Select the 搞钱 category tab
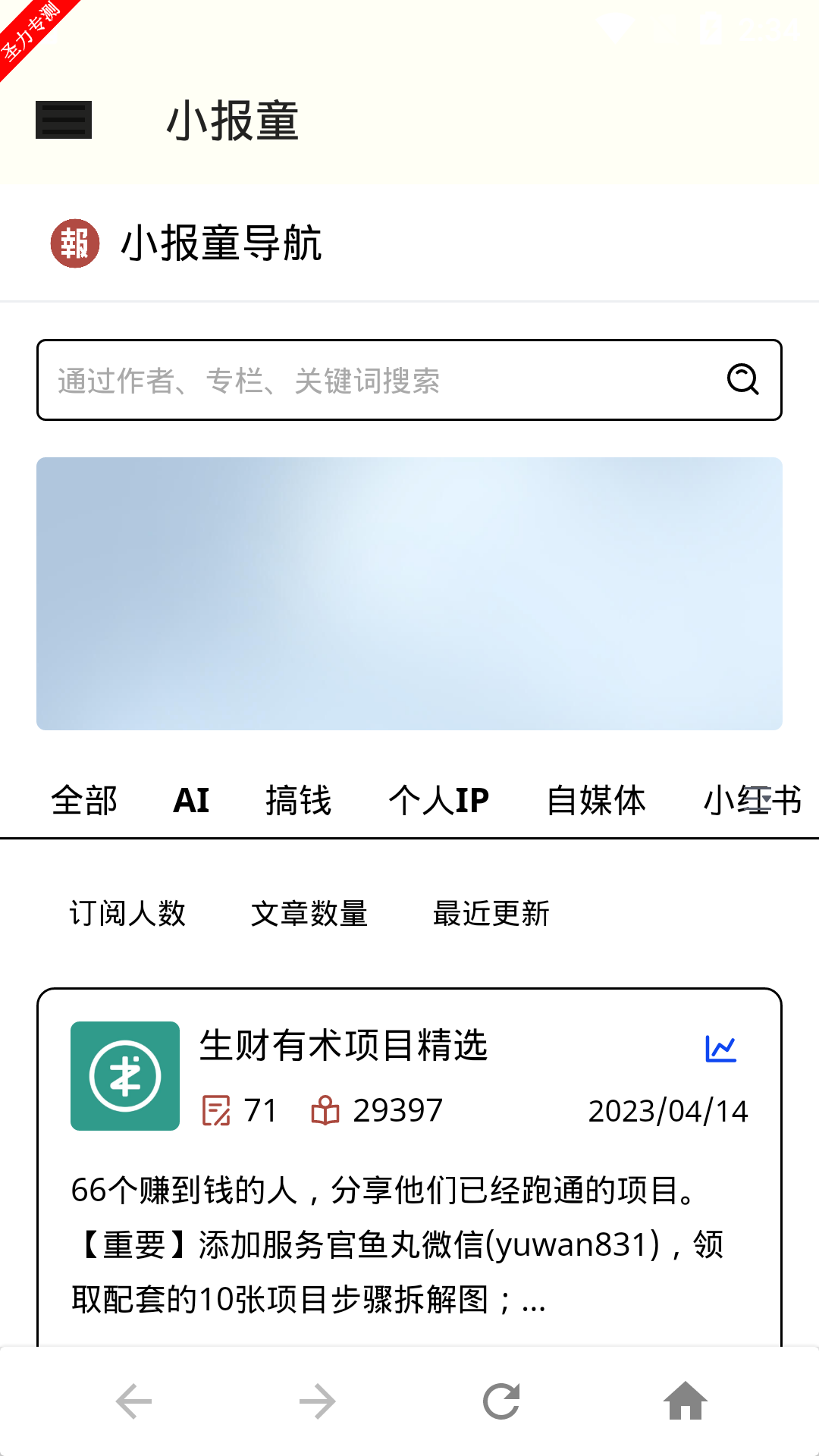This screenshot has width=819, height=1456. click(298, 801)
